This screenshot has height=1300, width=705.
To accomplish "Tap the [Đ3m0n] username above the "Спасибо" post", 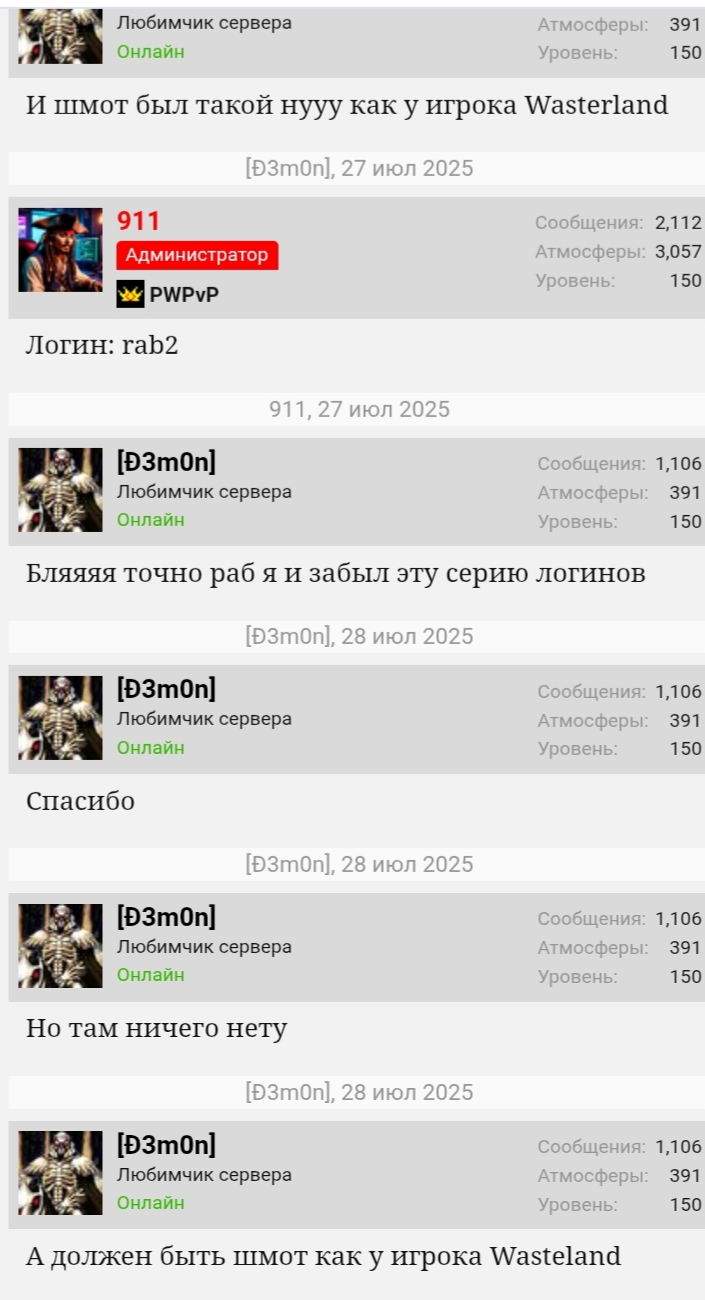I will tap(166, 689).
